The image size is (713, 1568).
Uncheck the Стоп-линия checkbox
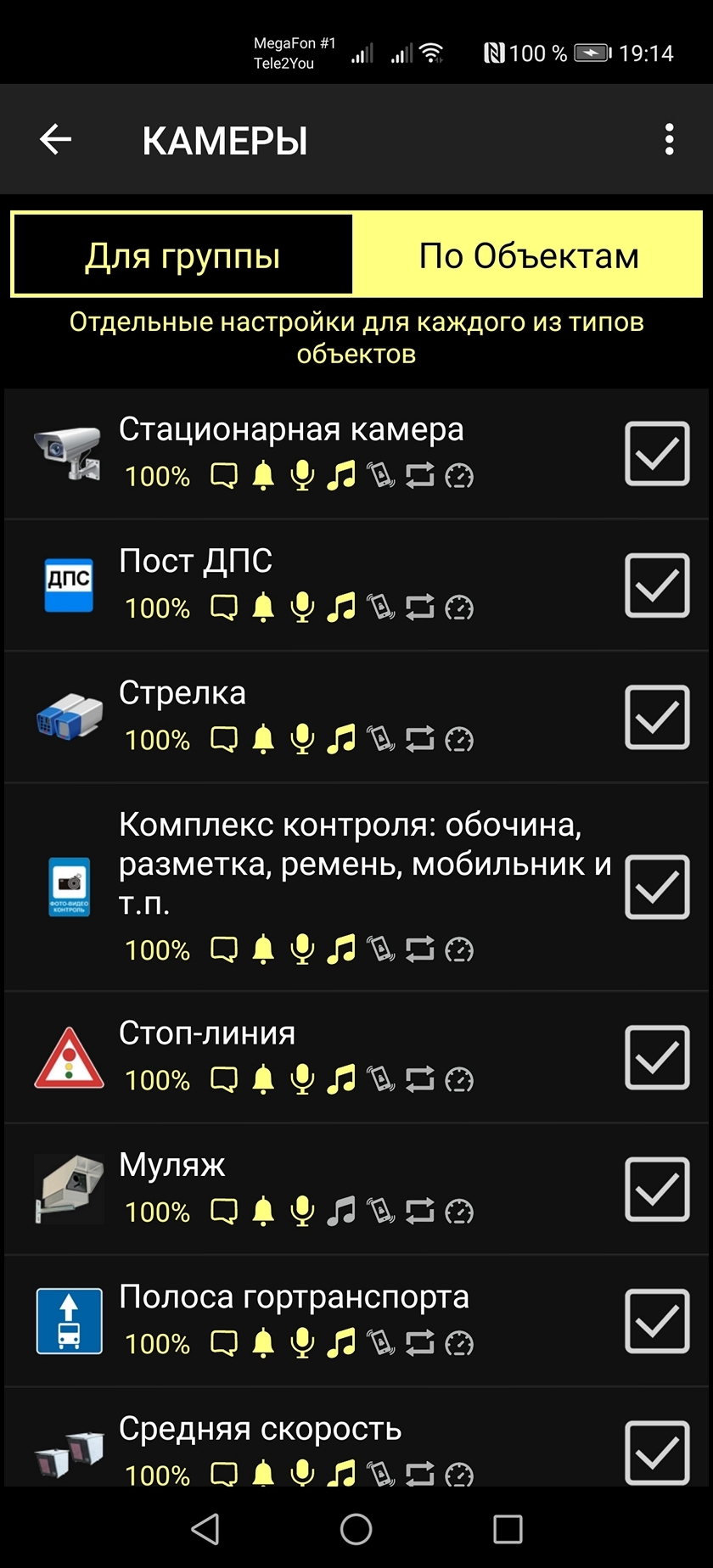tap(657, 1057)
